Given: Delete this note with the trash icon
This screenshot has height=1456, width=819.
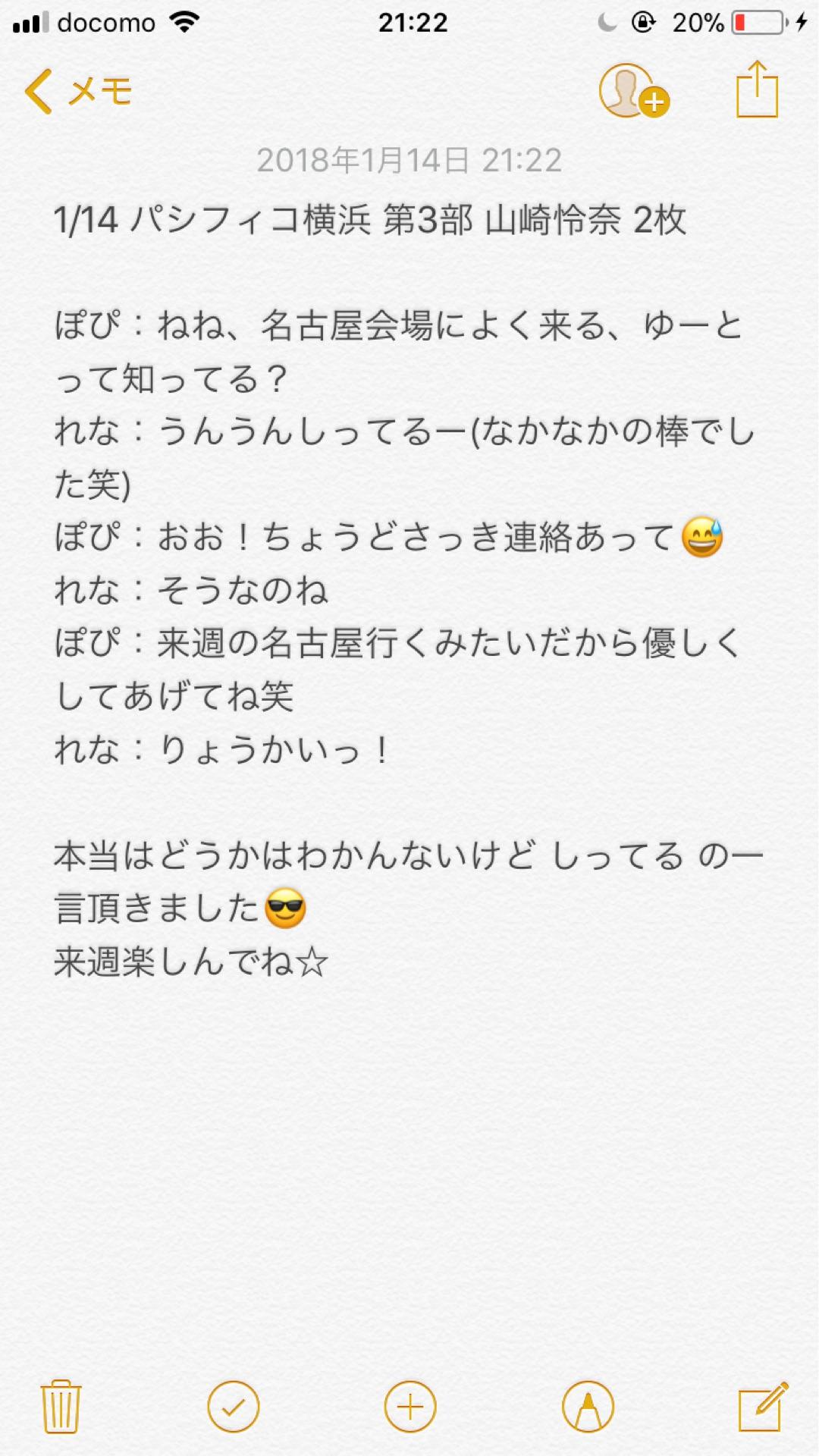Looking at the screenshot, I should 61,1407.
